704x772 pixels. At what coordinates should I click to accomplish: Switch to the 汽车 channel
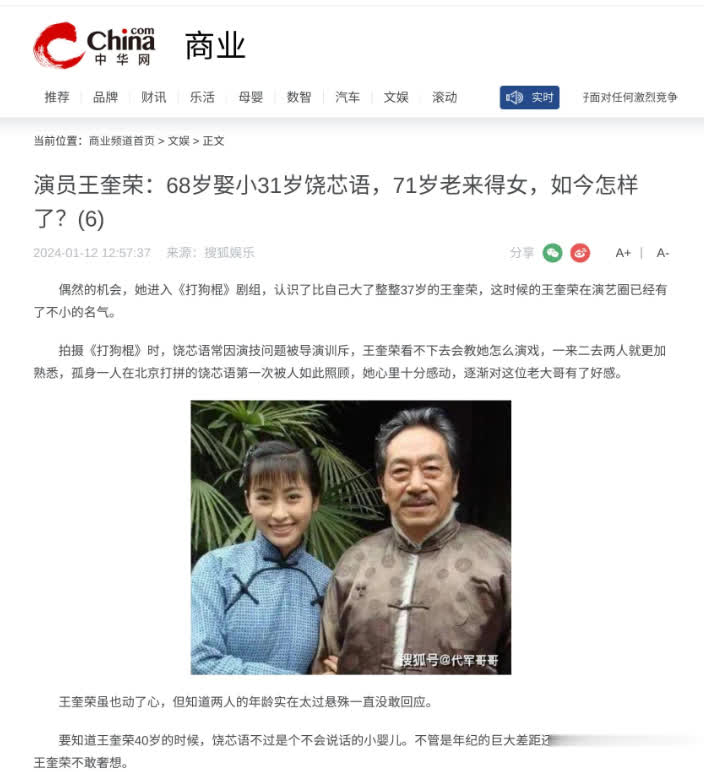tap(347, 97)
